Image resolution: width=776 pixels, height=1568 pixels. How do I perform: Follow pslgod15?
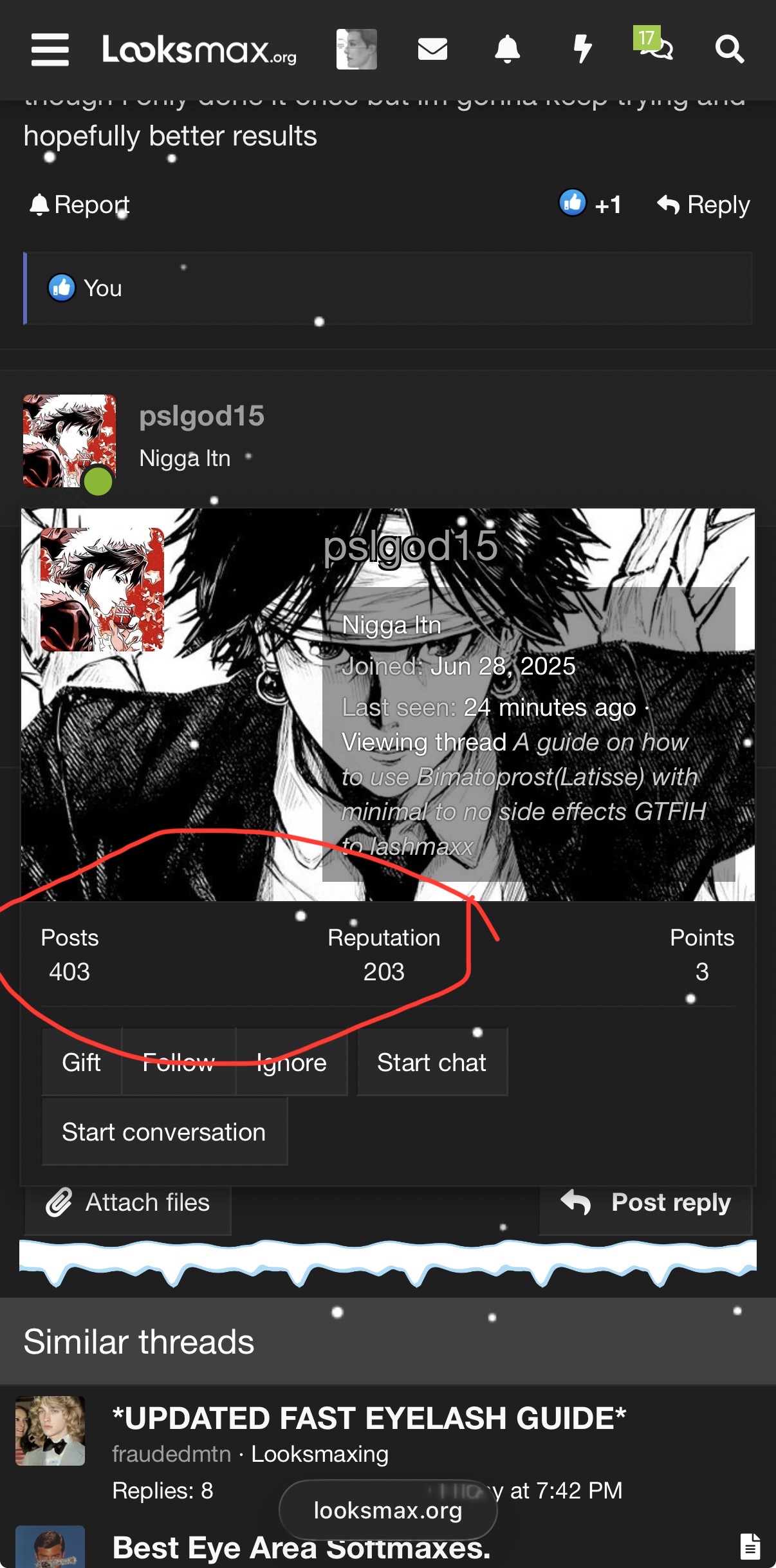[x=178, y=1062]
